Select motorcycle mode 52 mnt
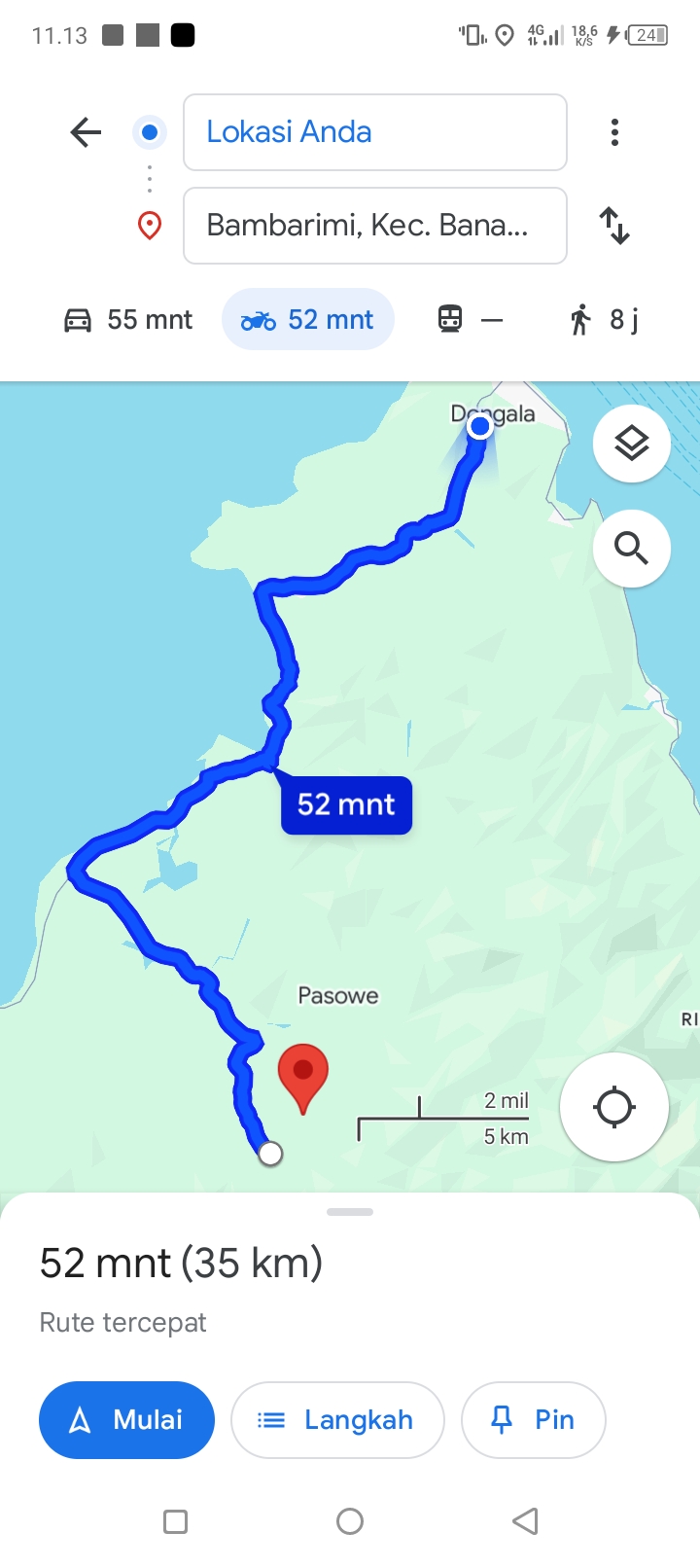This screenshot has width=700, height=1568. pos(308,319)
